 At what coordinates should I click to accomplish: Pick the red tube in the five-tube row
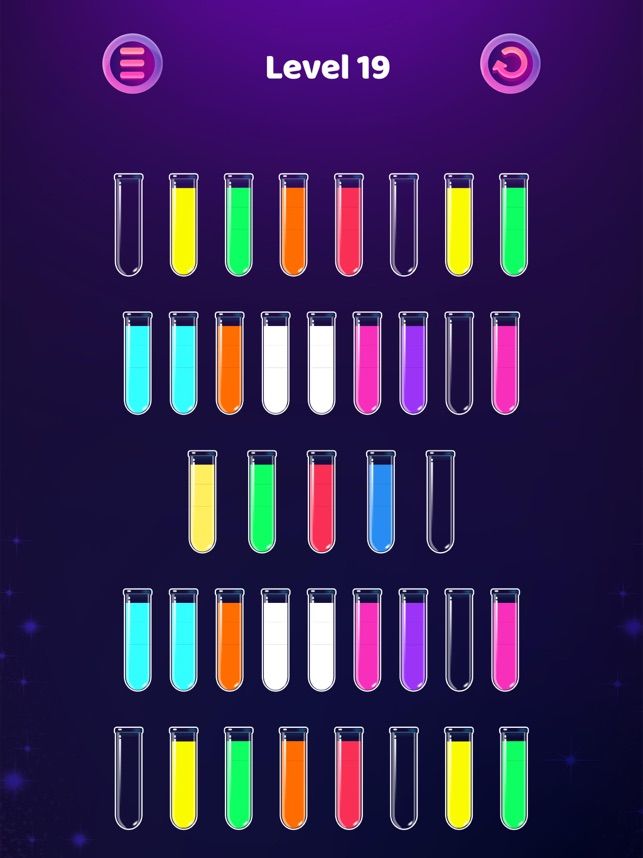point(321,502)
